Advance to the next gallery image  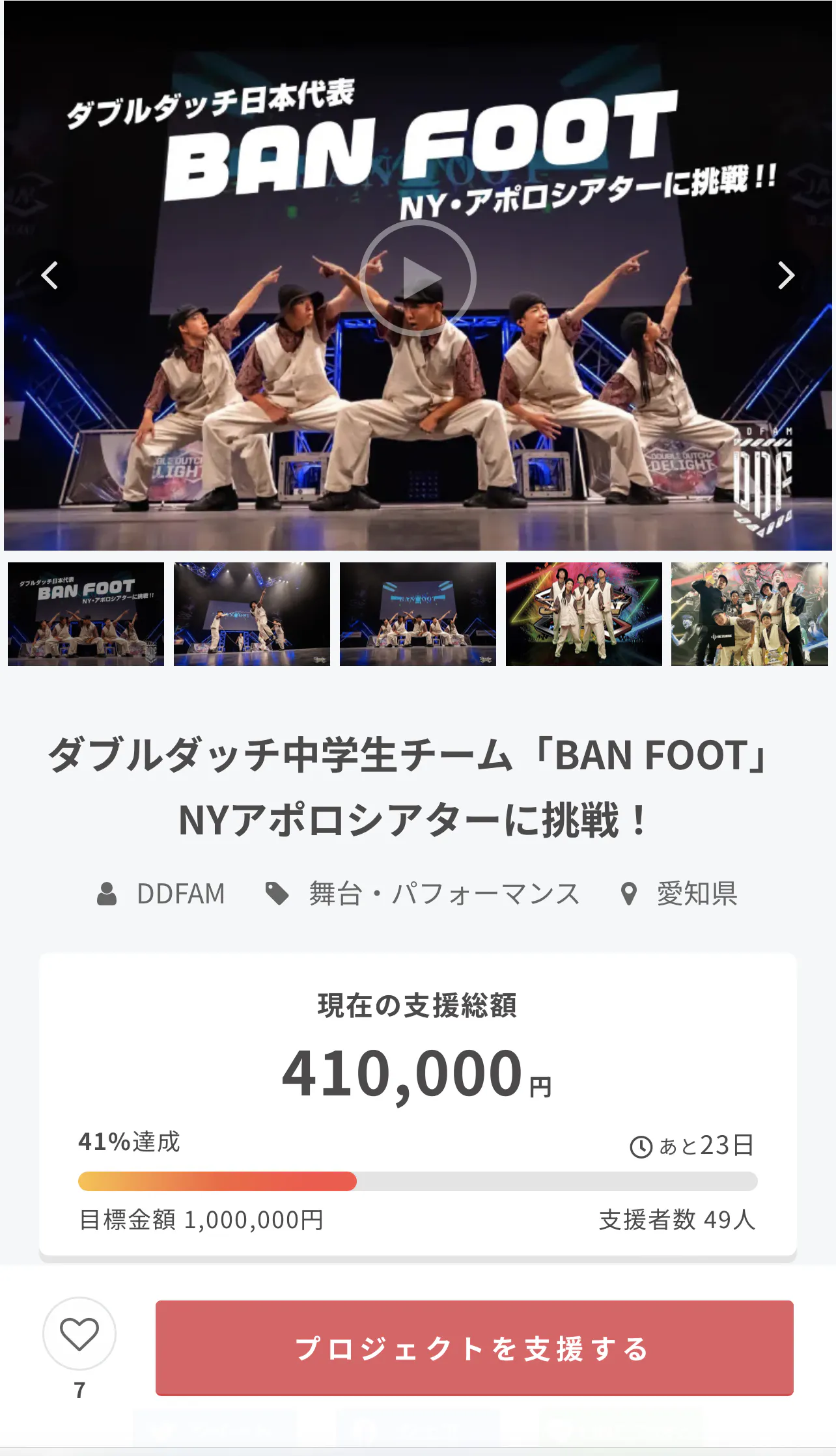coord(786,275)
